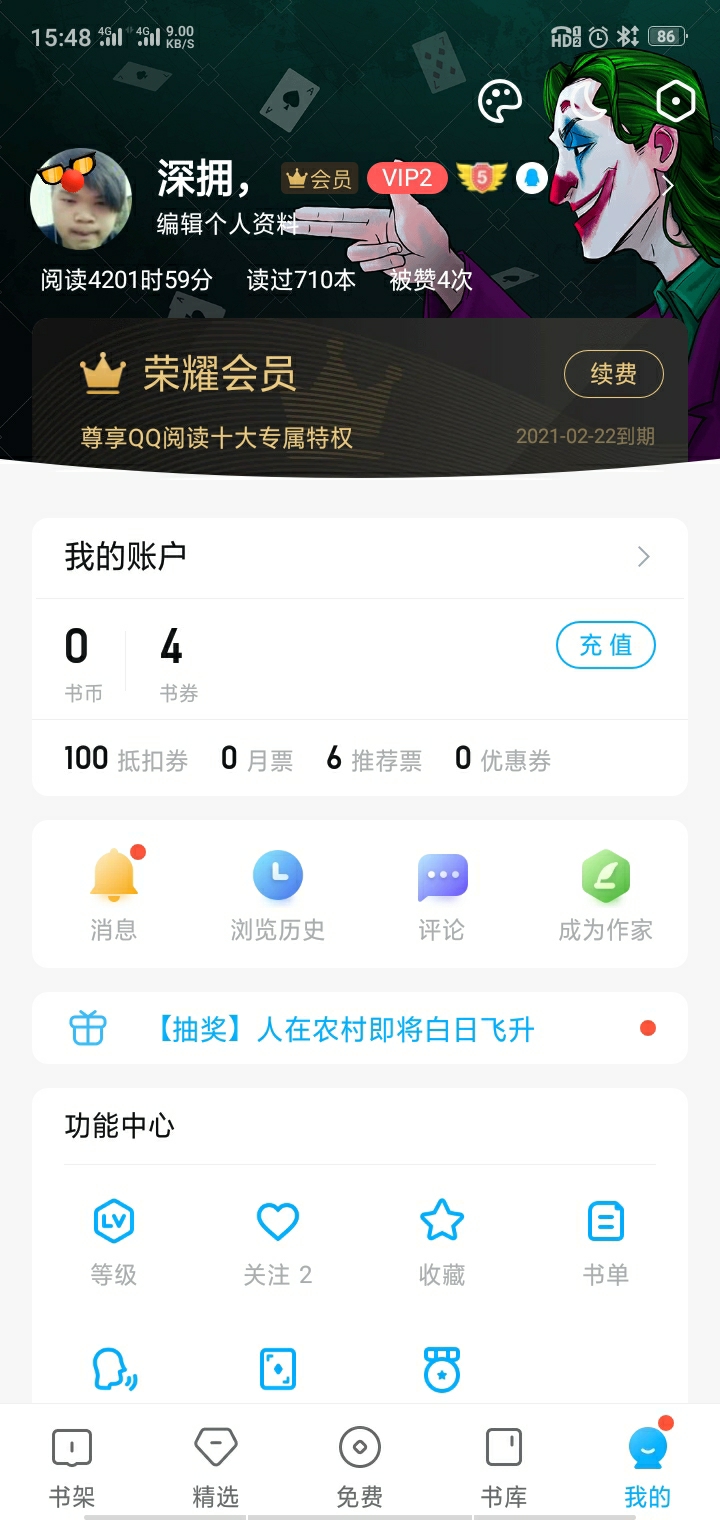
Task: Open the theme palette icon
Action: click(x=500, y=102)
